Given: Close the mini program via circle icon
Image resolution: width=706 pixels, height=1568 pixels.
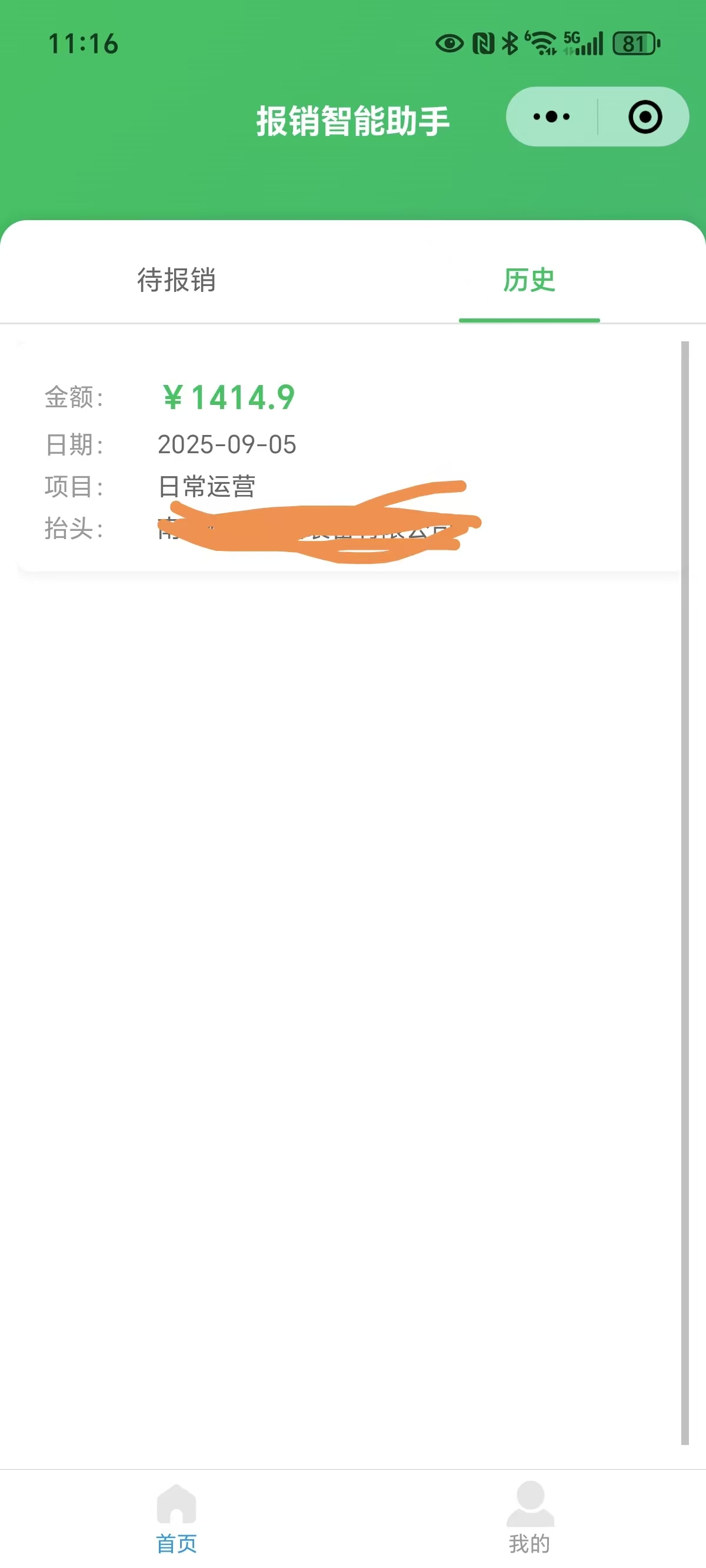Looking at the screenshot, I should pos(645,117).
